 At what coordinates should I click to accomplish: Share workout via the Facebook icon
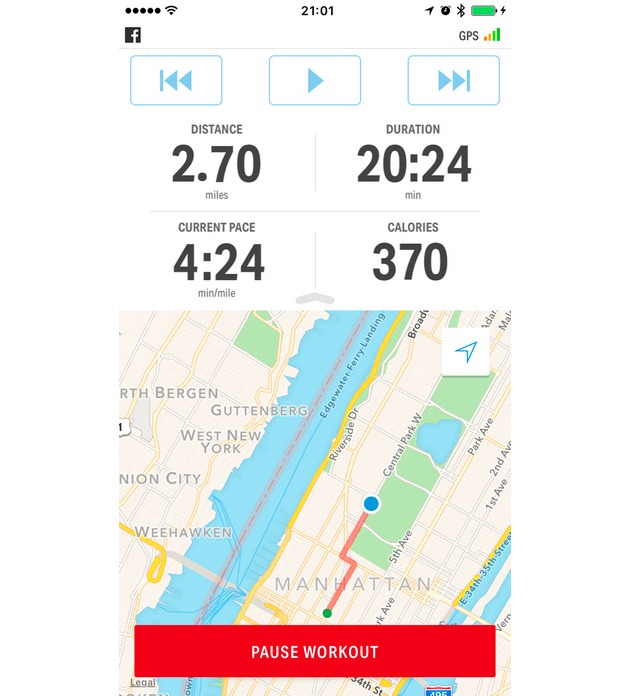(x=132, y=36)
